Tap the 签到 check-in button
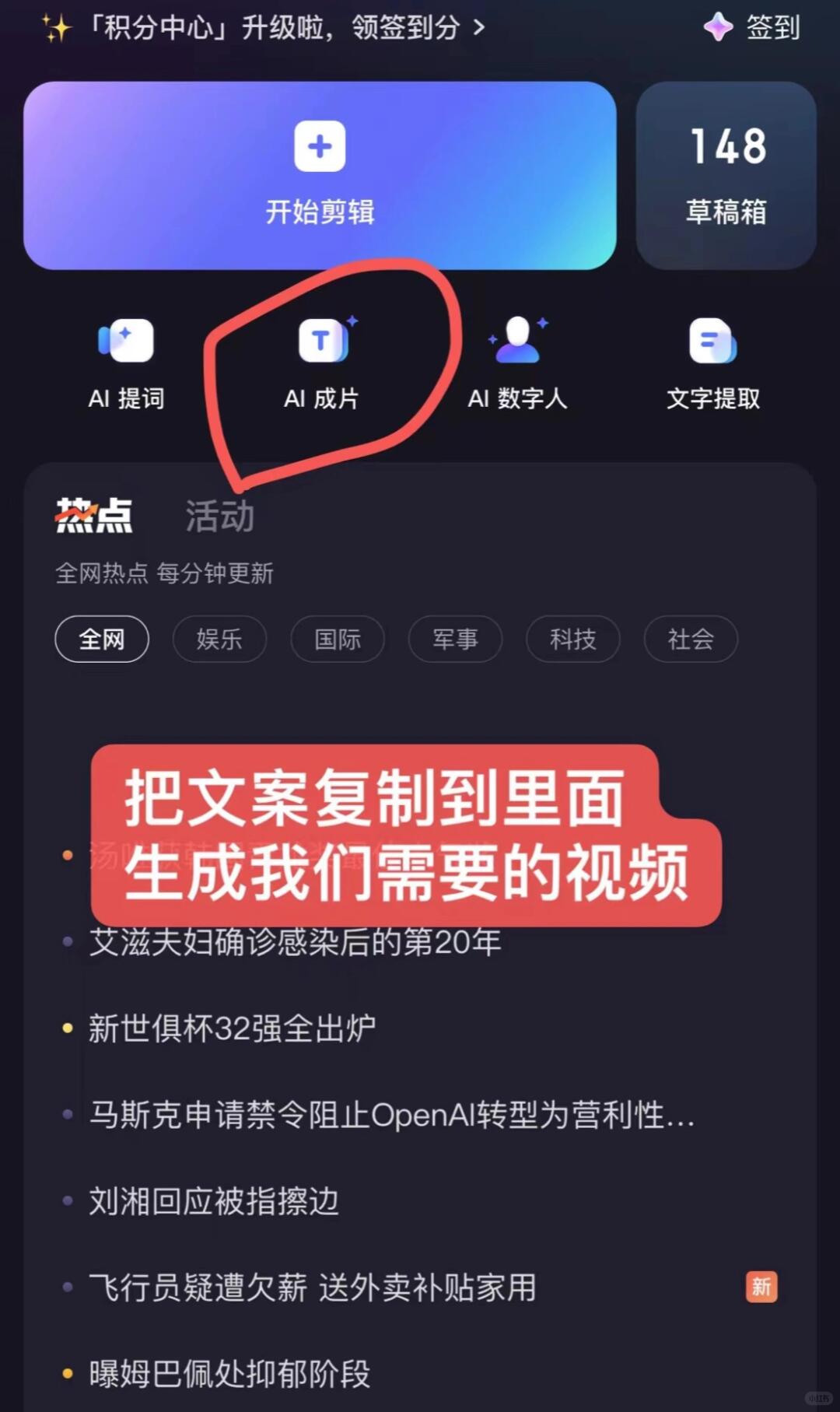 [x=753, y=28]
